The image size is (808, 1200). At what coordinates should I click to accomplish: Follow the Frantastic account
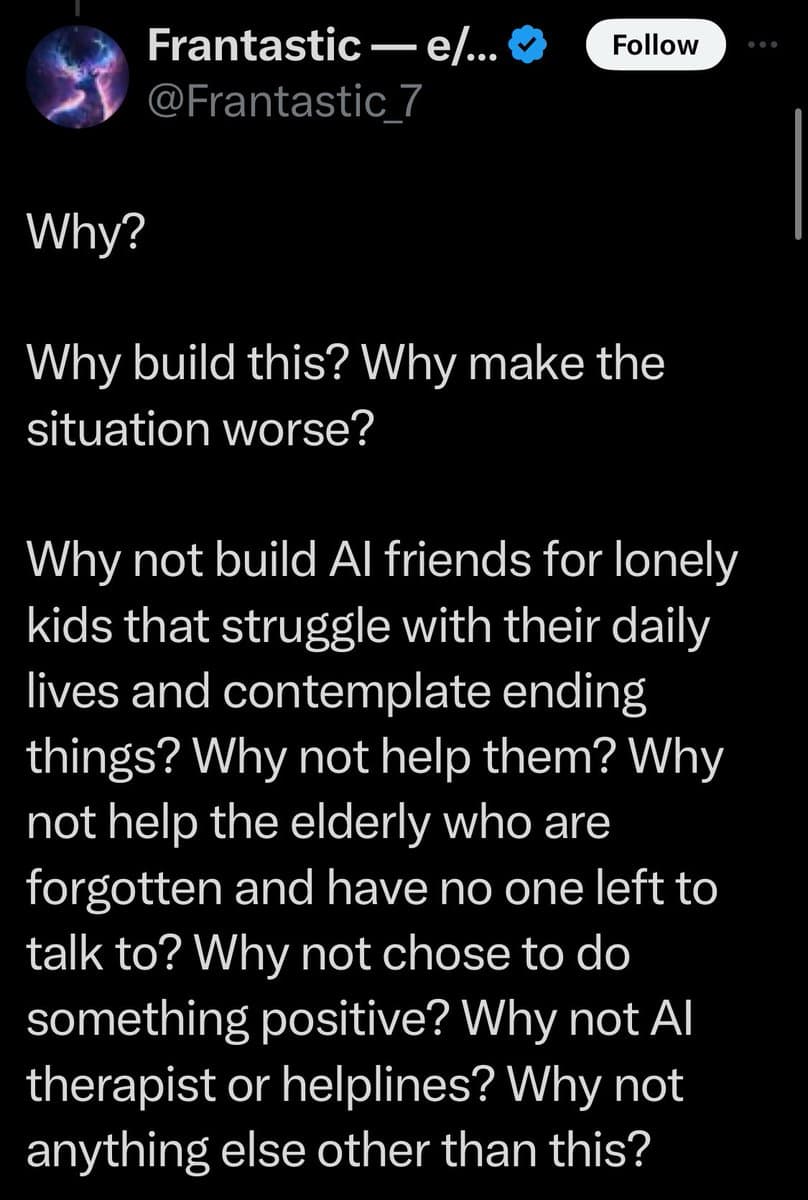coord(655,45)
